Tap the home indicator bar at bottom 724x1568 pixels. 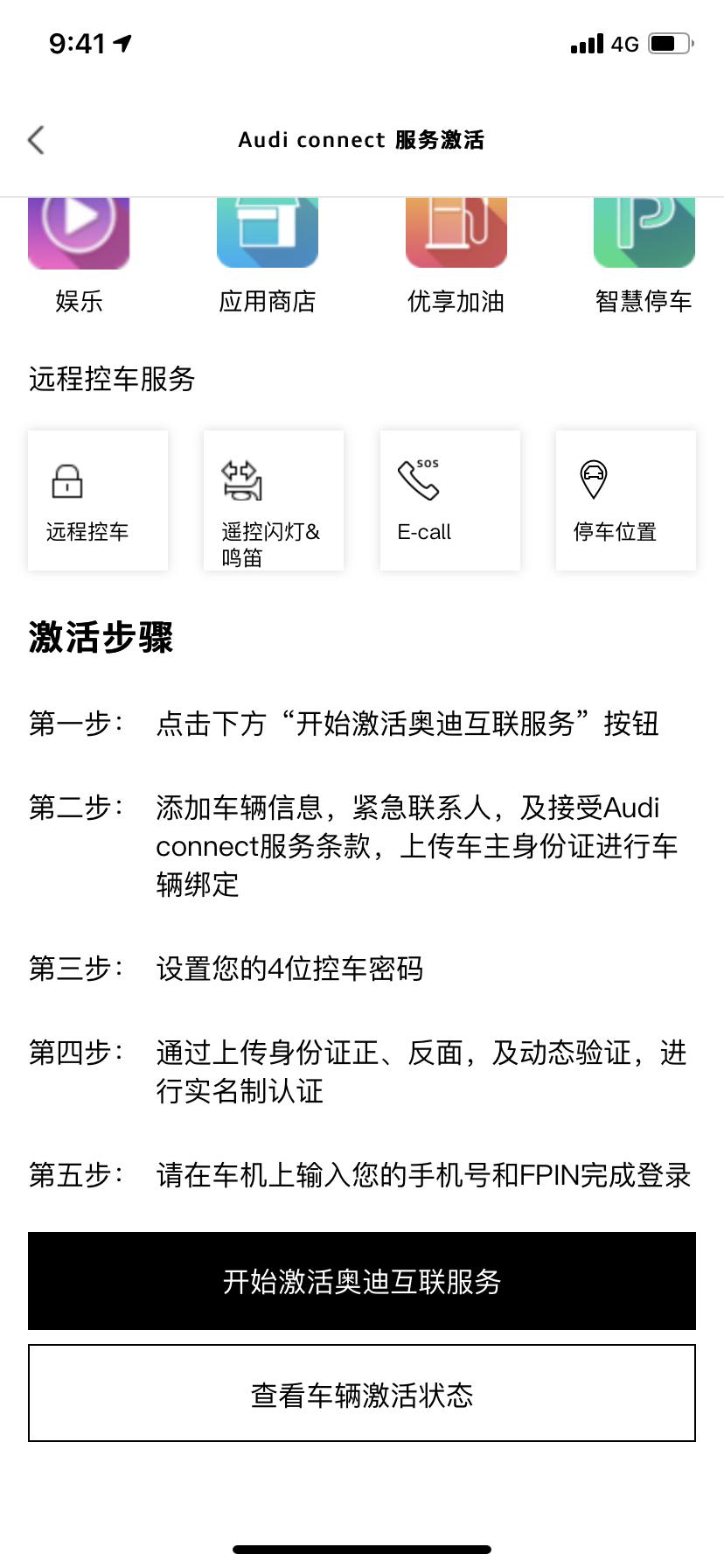coord(362,1550)
